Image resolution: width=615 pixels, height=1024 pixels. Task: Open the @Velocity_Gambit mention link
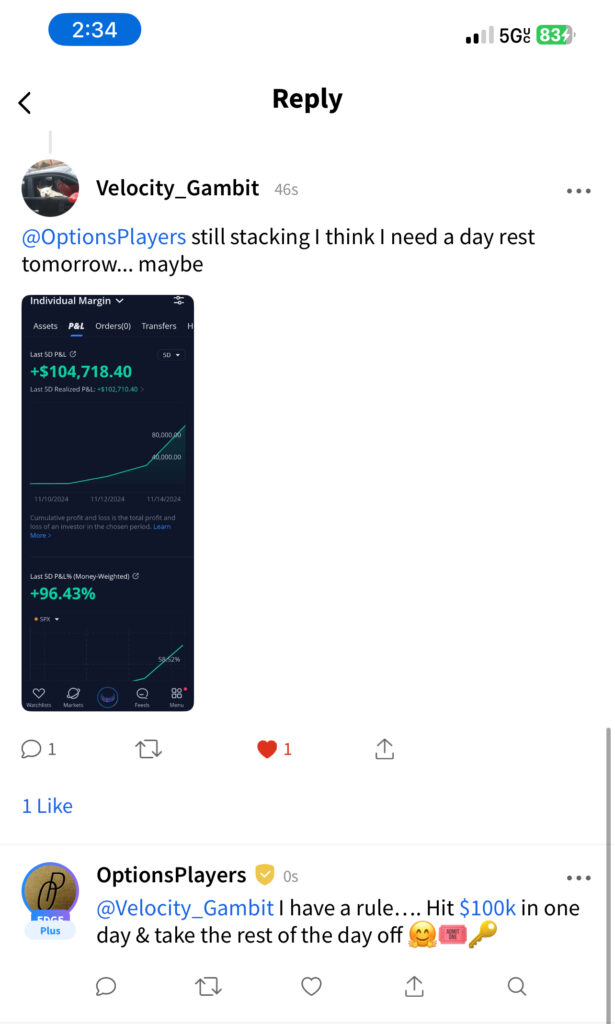[185, 908]
